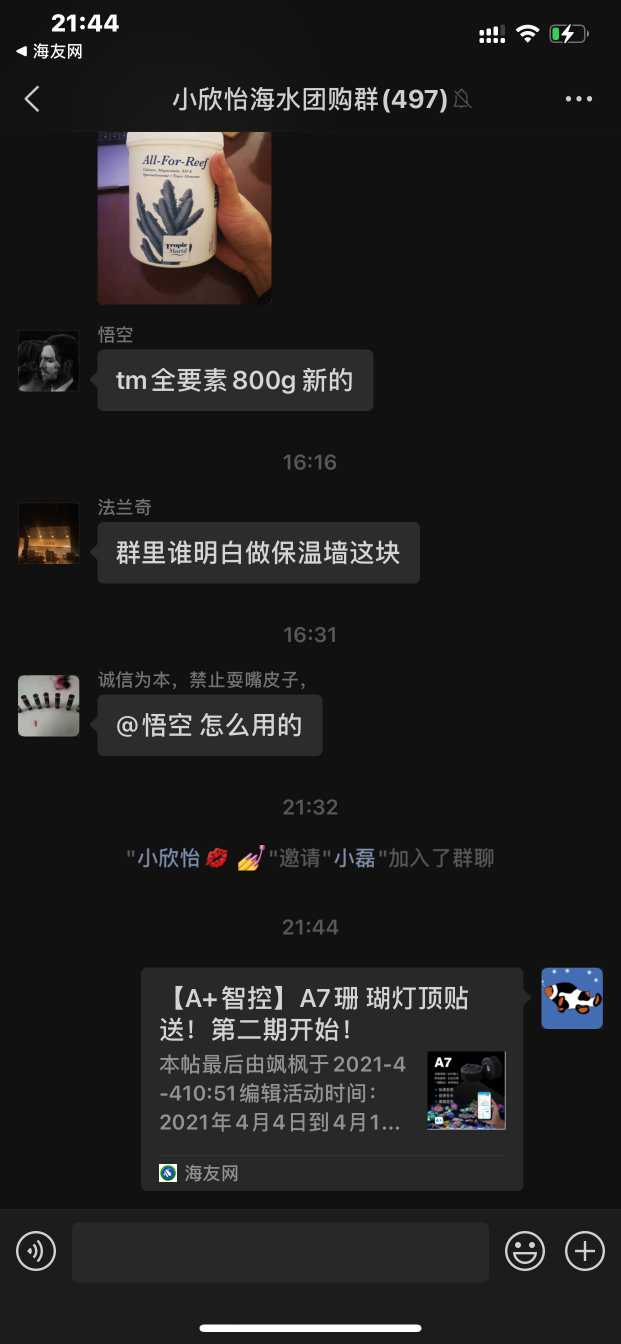Open 法兰奇's profile avatar
Screen dimensions: 621x1344
tap(48, 533)
